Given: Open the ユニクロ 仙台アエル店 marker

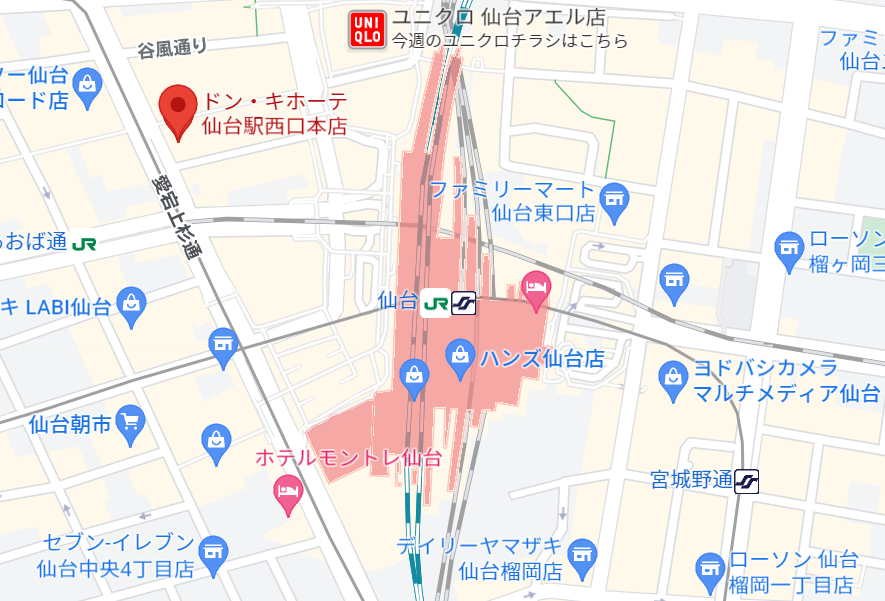Looking at the screenshot, I should (x=367, y=31).
